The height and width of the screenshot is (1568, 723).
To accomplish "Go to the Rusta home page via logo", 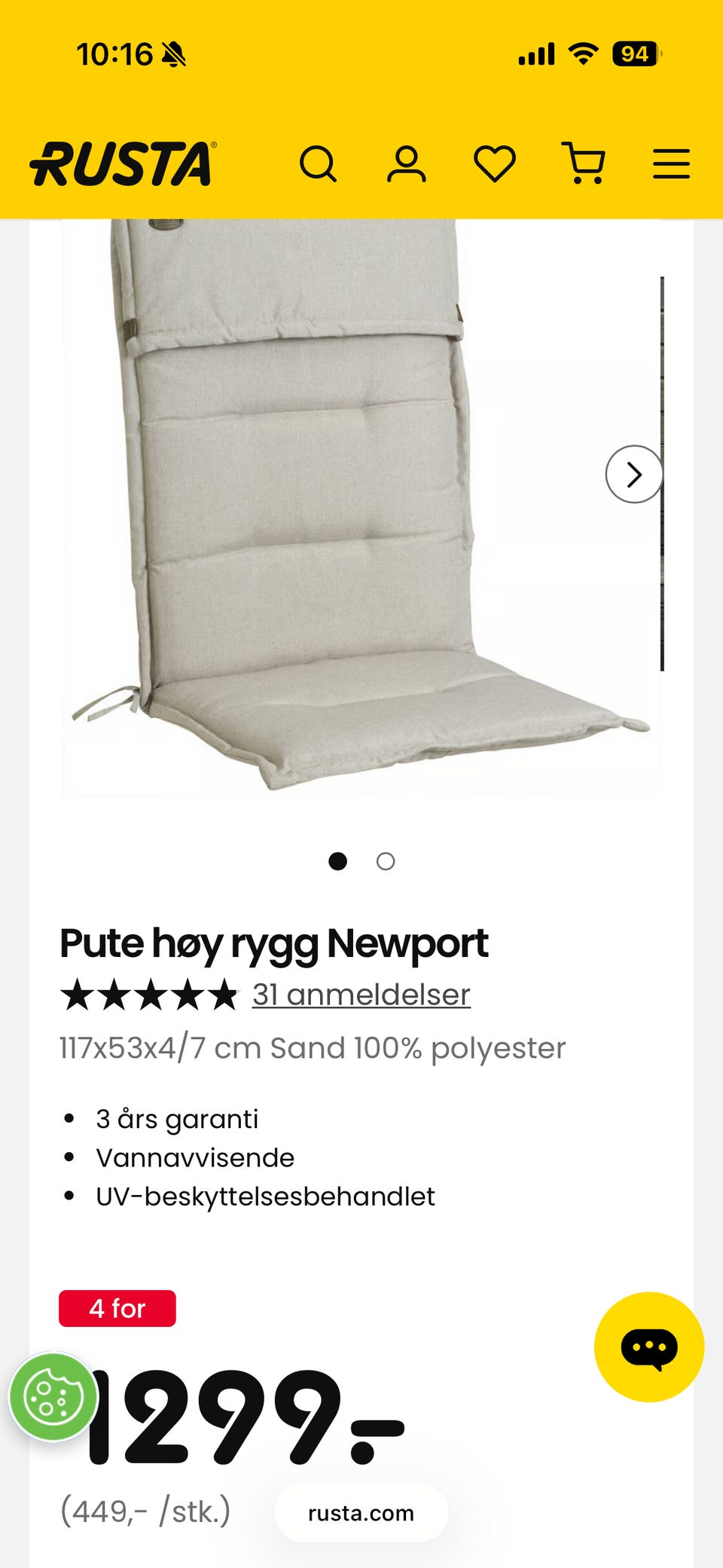I will (x=124, y=164).
